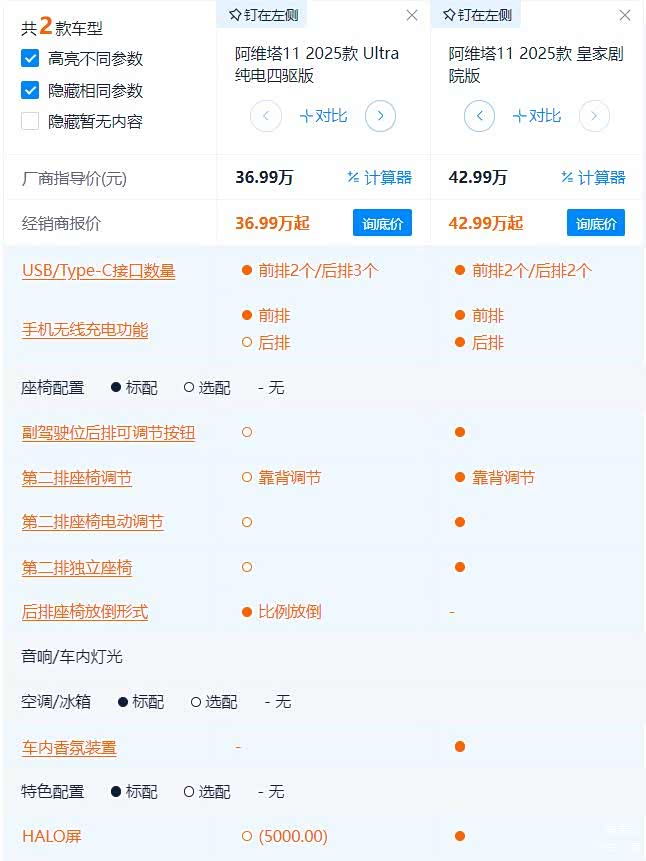The width and height of the screenshot is (646, 861).
Task: Request the lowest price for 42.99万起
Action: pos(596,223)
